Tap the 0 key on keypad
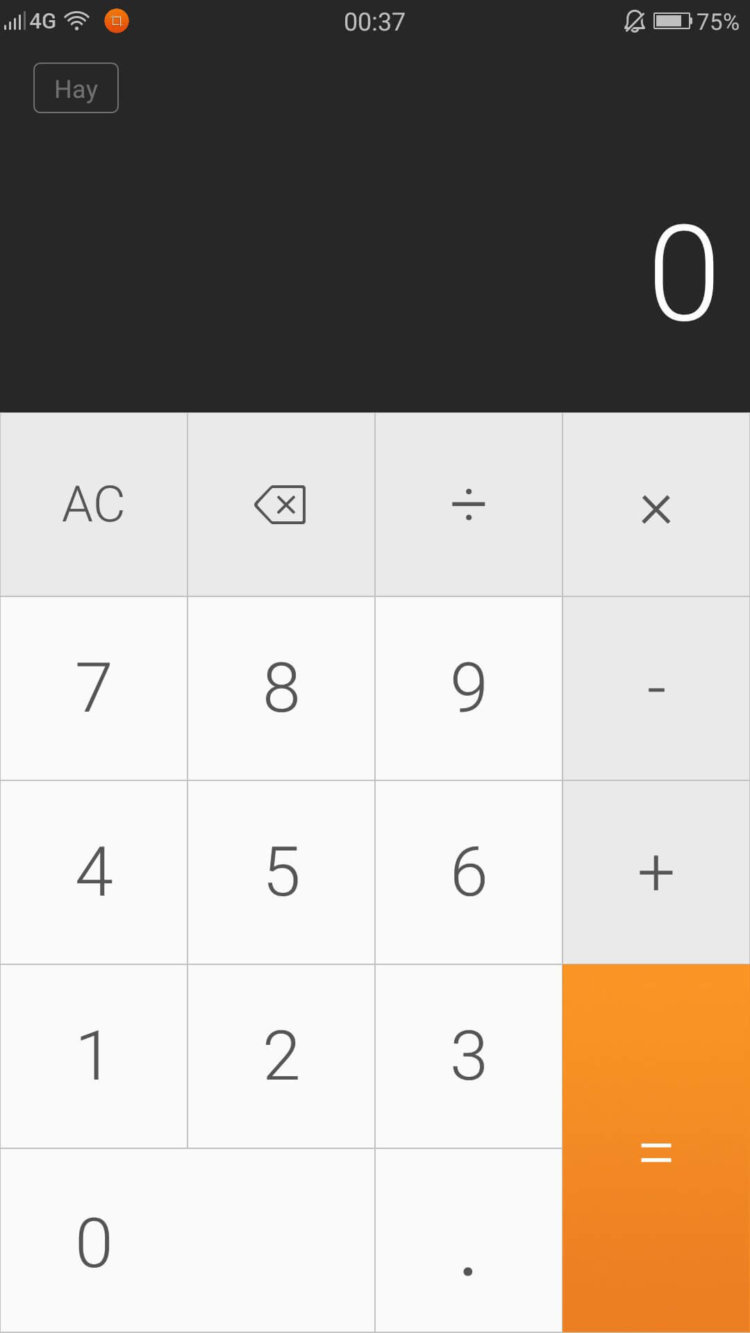 pos(187,1241)
